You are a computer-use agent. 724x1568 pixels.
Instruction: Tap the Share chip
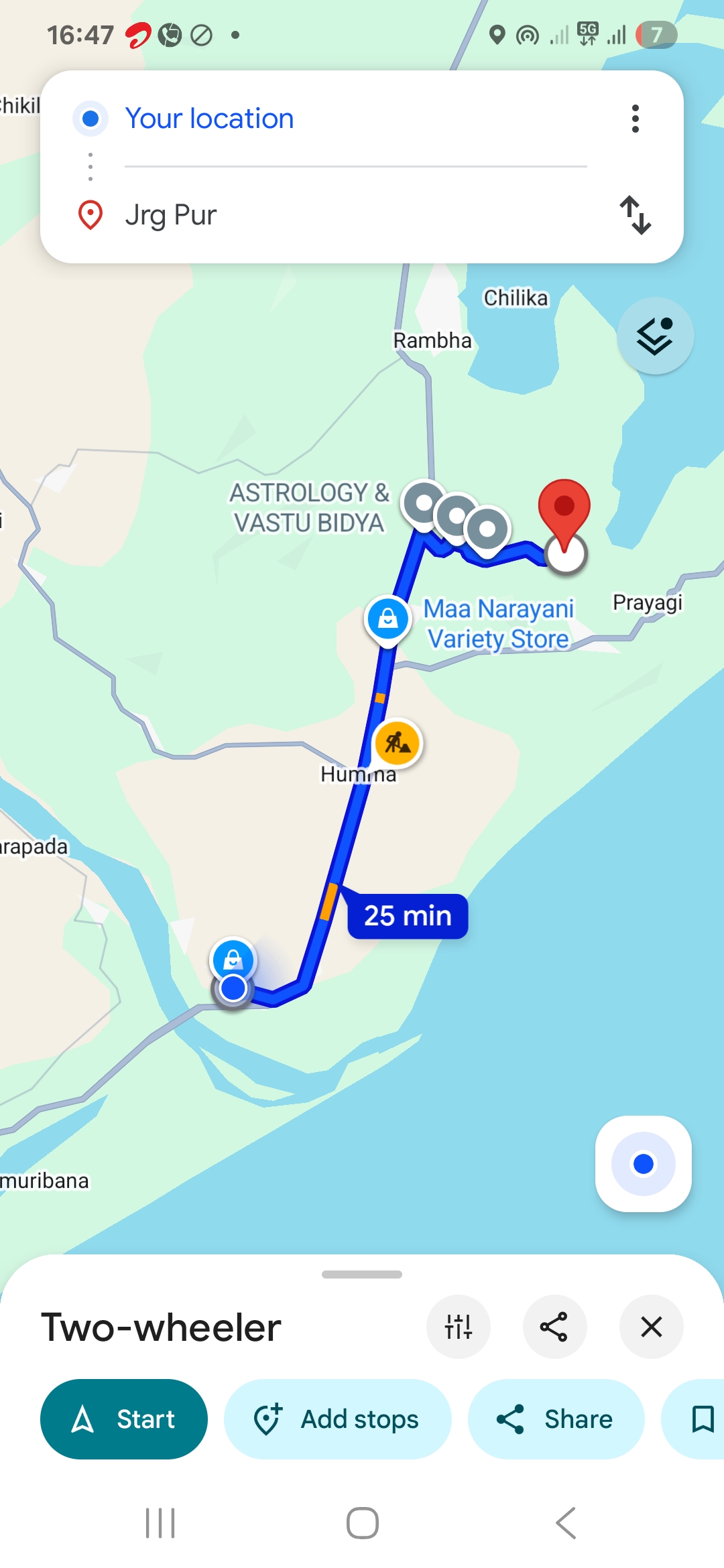point(556,1419)
